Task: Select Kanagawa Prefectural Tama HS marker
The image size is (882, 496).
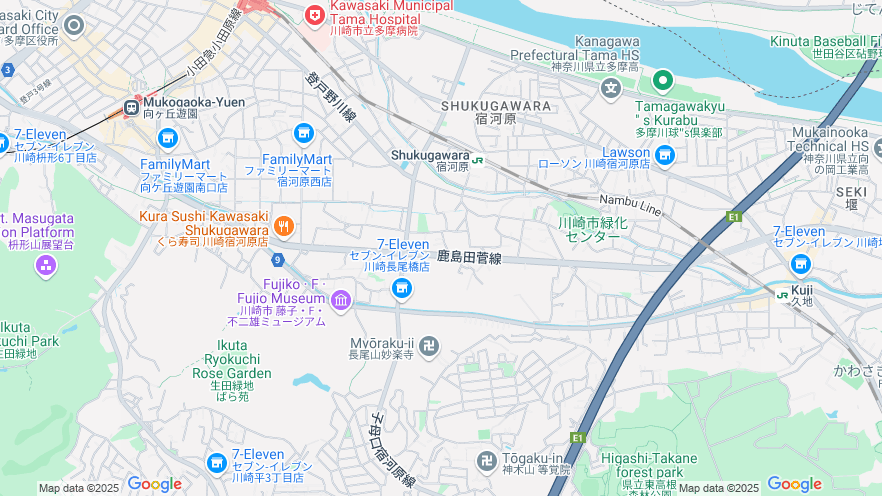Action: pyautogui.click(x=611, y=88)
